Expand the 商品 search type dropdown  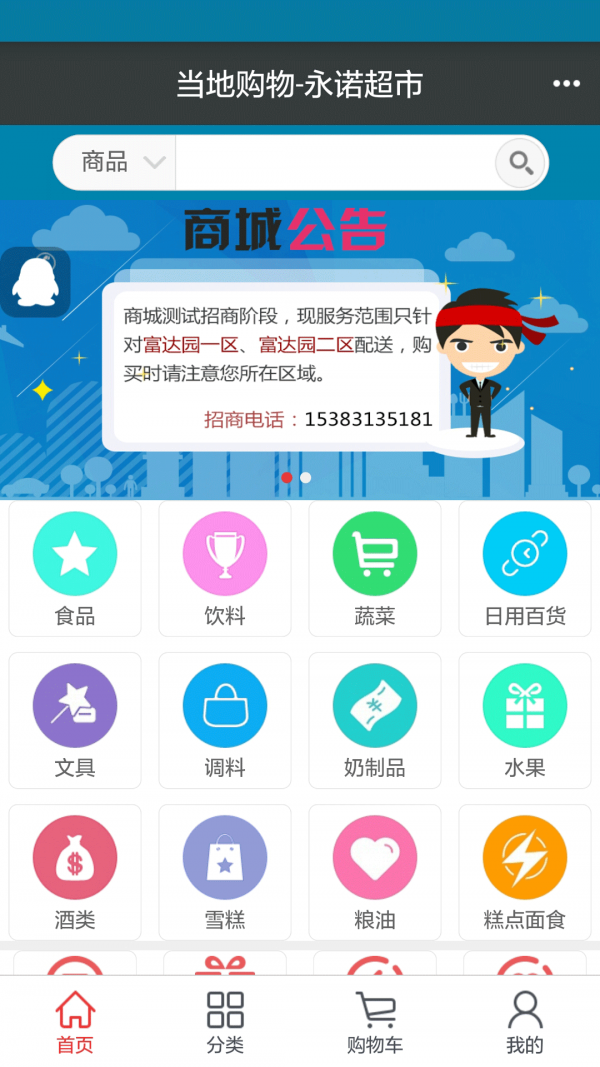coord(120,162)
